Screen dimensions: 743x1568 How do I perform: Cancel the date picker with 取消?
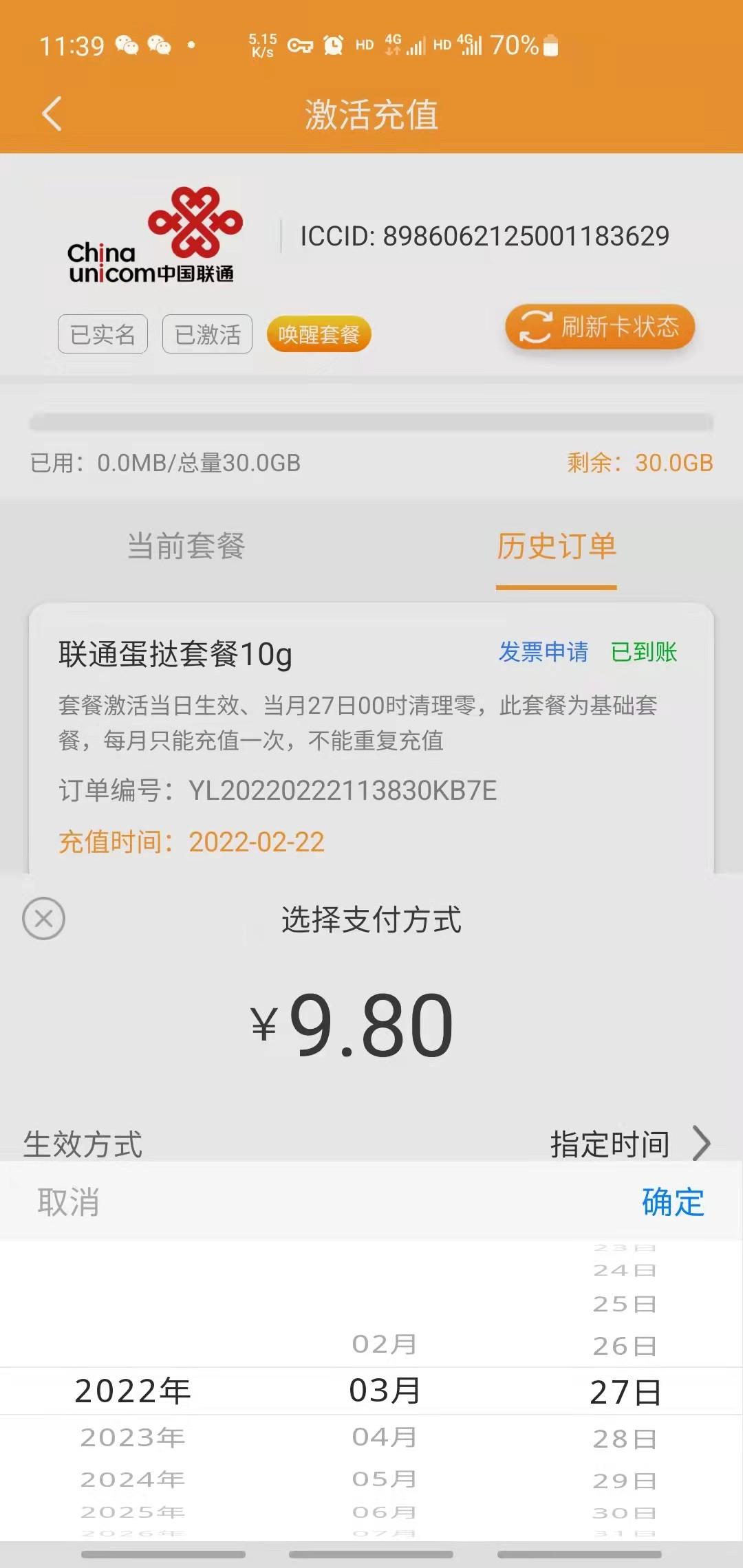pyautogui.click(x=68, y=1202)
